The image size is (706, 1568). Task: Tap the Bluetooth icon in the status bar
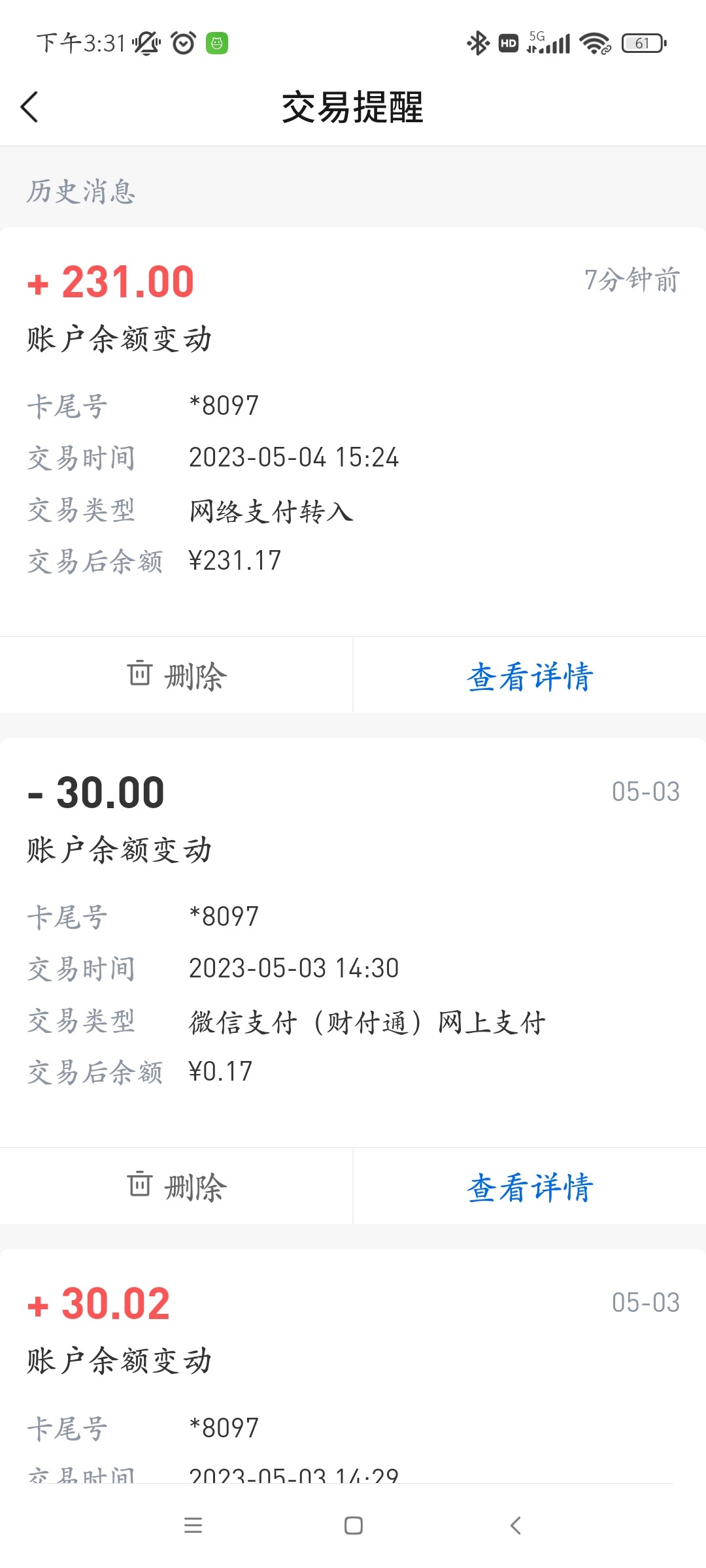[x=477, y=43]
